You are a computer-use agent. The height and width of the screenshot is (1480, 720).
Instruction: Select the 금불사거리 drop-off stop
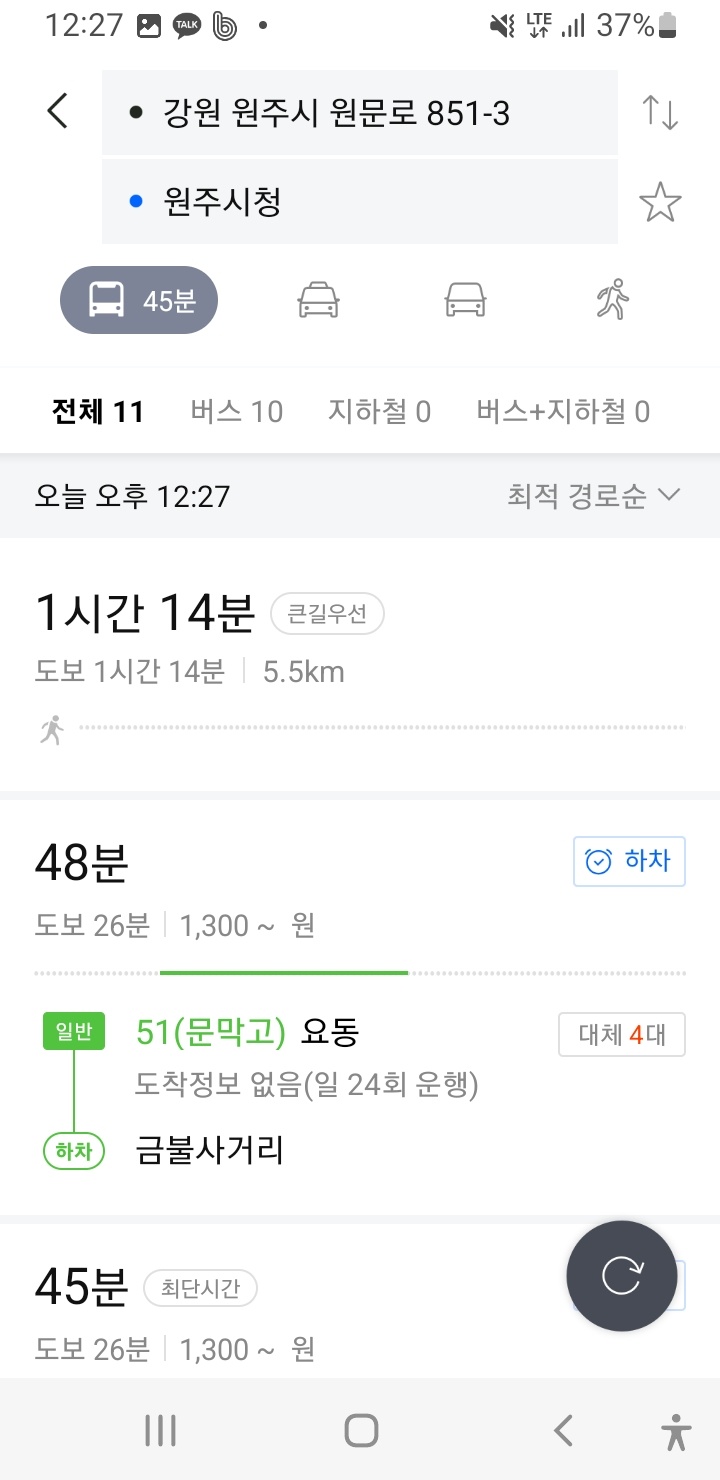(x=209, y=1151)
